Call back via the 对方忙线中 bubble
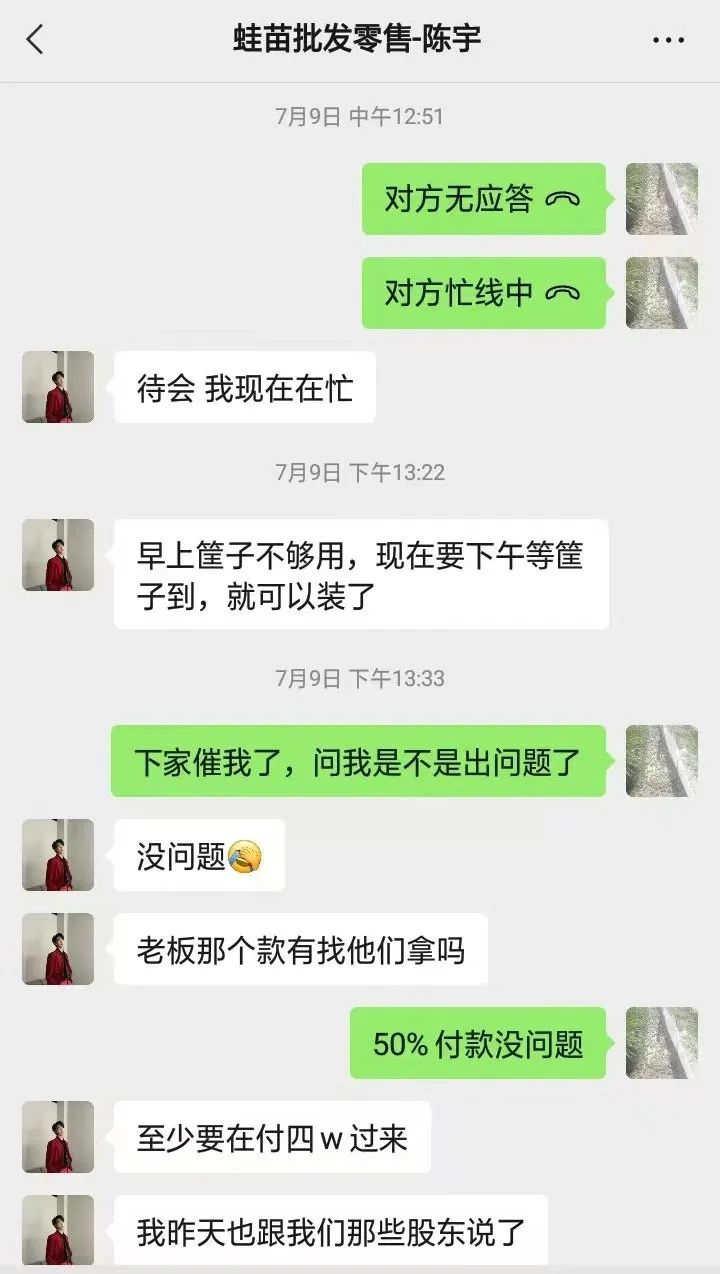720x1274 pixels. (483, 293)
